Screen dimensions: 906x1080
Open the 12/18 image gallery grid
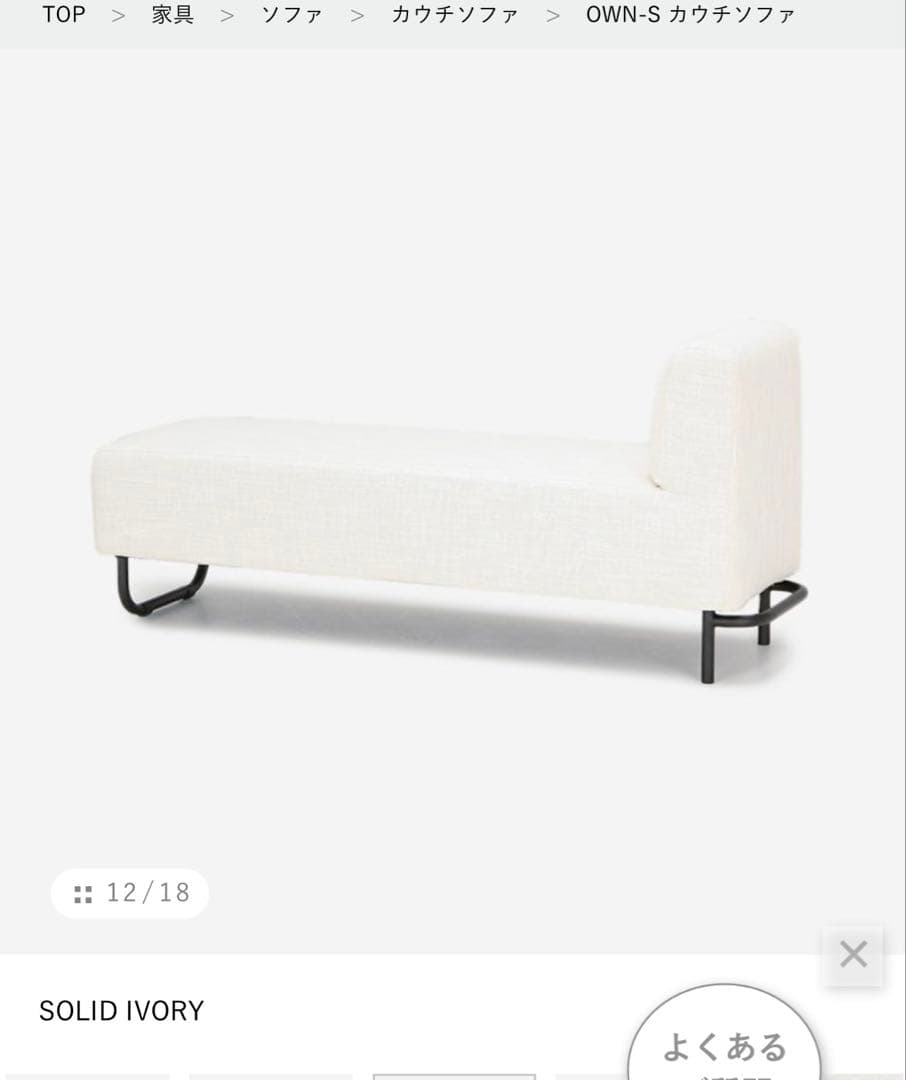pyautogui.click(x=130, y=893)
